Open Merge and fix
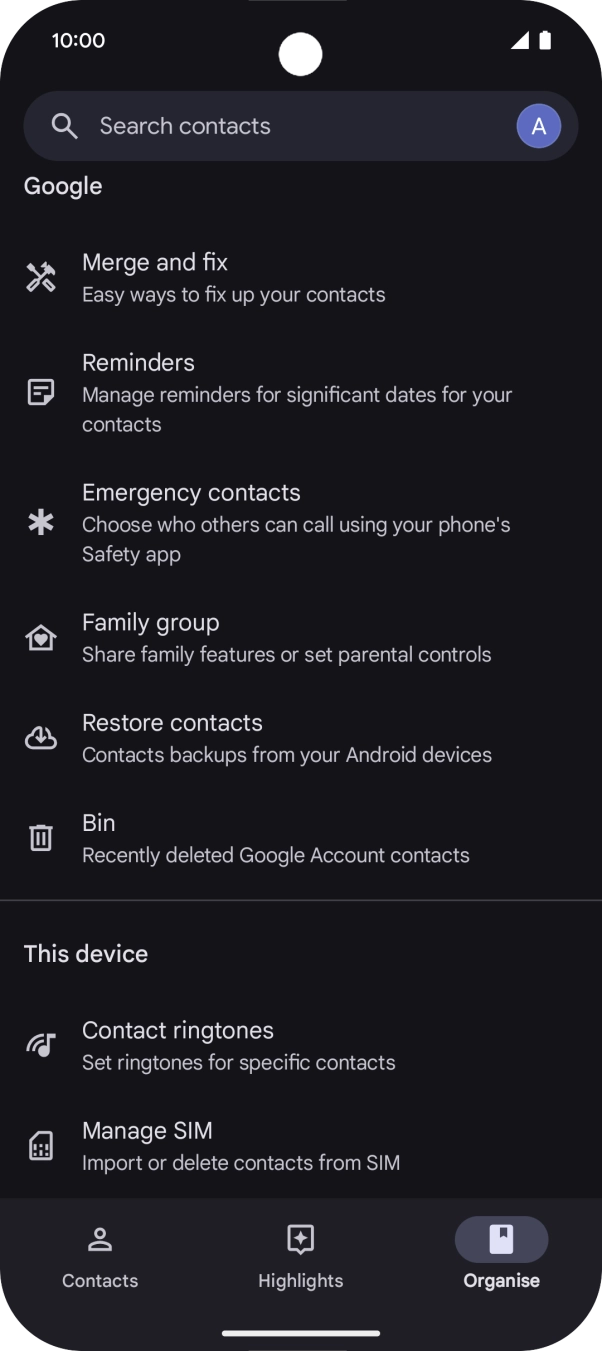 pyautogui.click(x=300, y=277)
